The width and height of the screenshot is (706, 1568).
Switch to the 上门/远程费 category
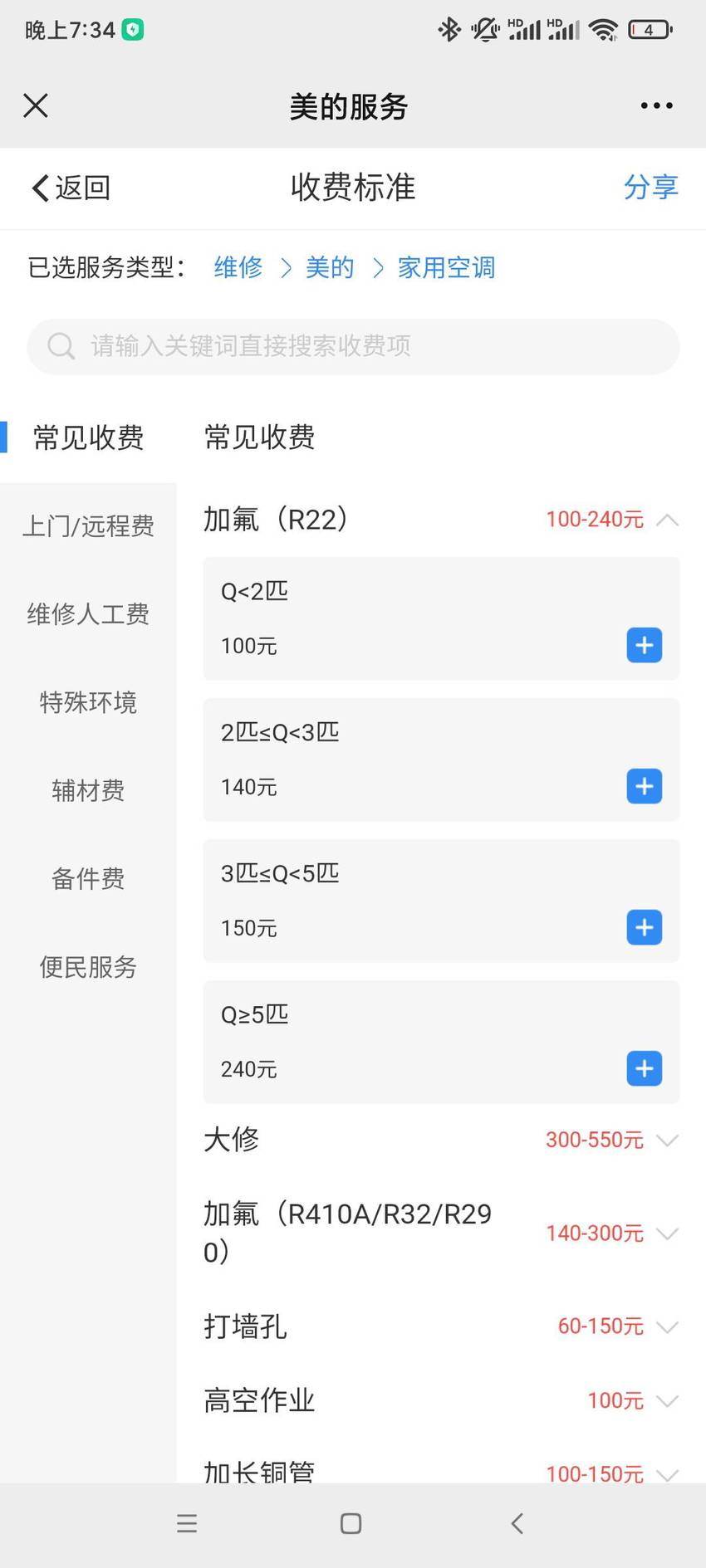(x=88, y=526)
